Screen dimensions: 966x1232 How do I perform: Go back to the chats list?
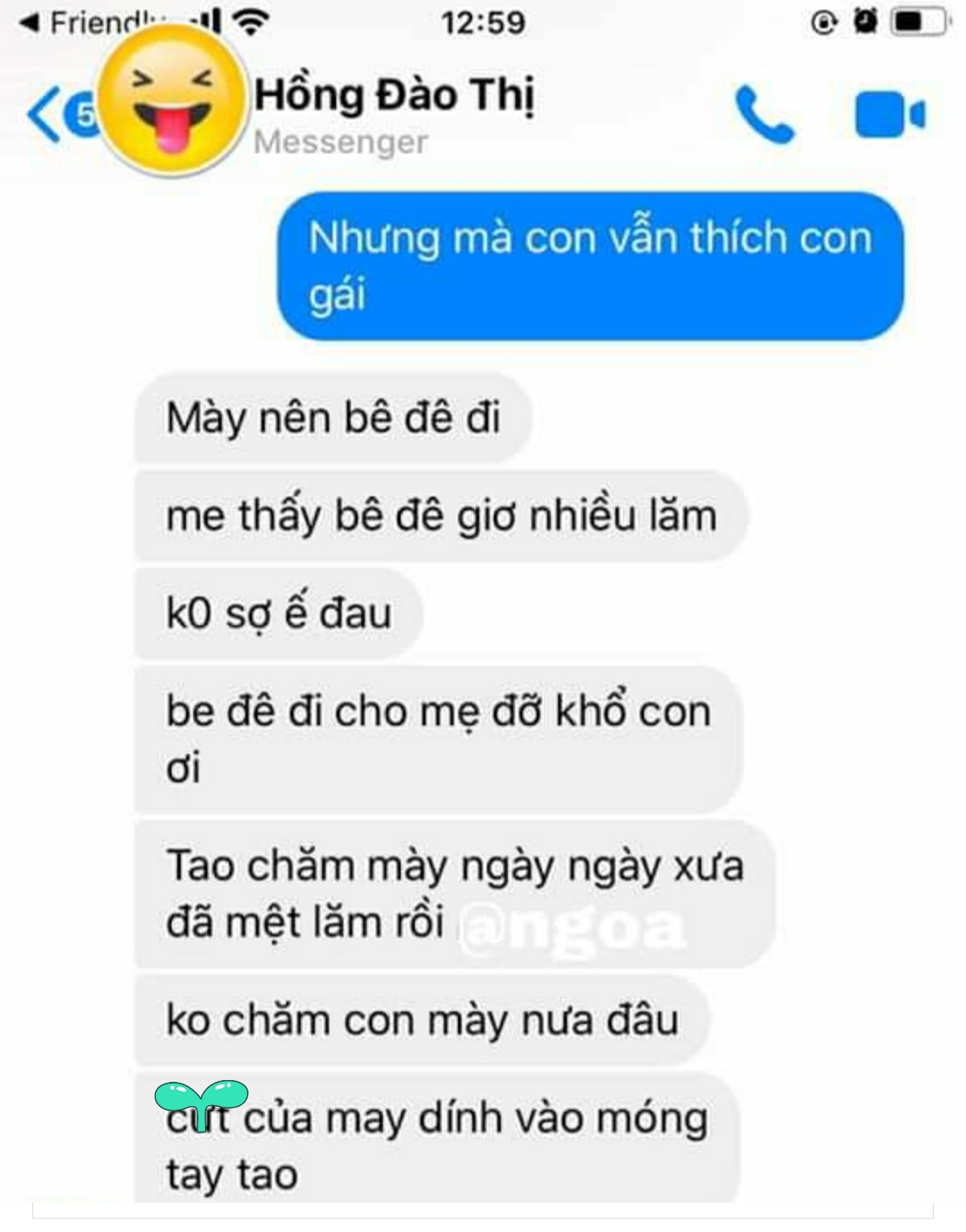pyautogui.click(x=45, y=114)
